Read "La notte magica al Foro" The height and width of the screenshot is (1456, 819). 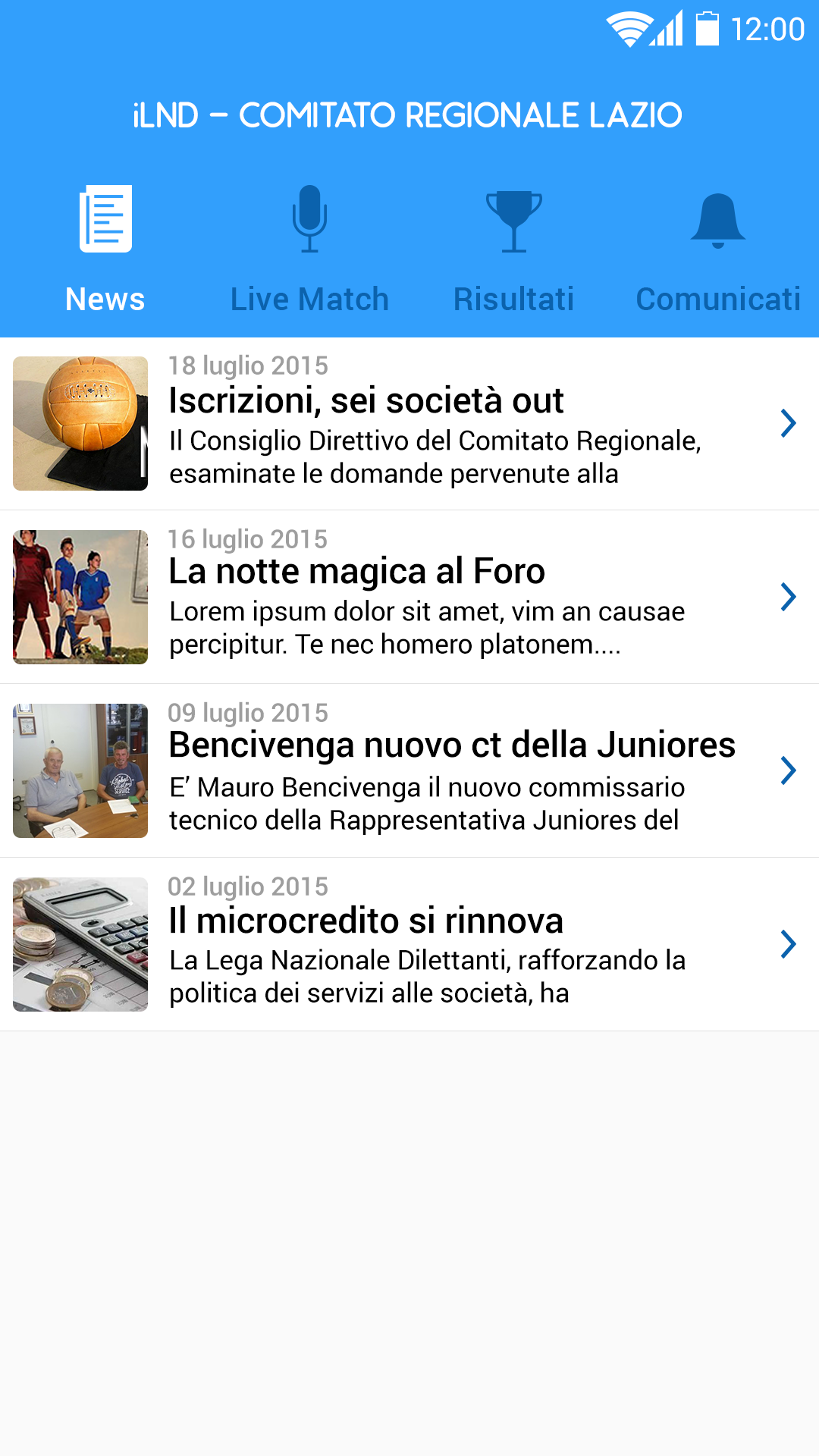click(x=409, y=597)
